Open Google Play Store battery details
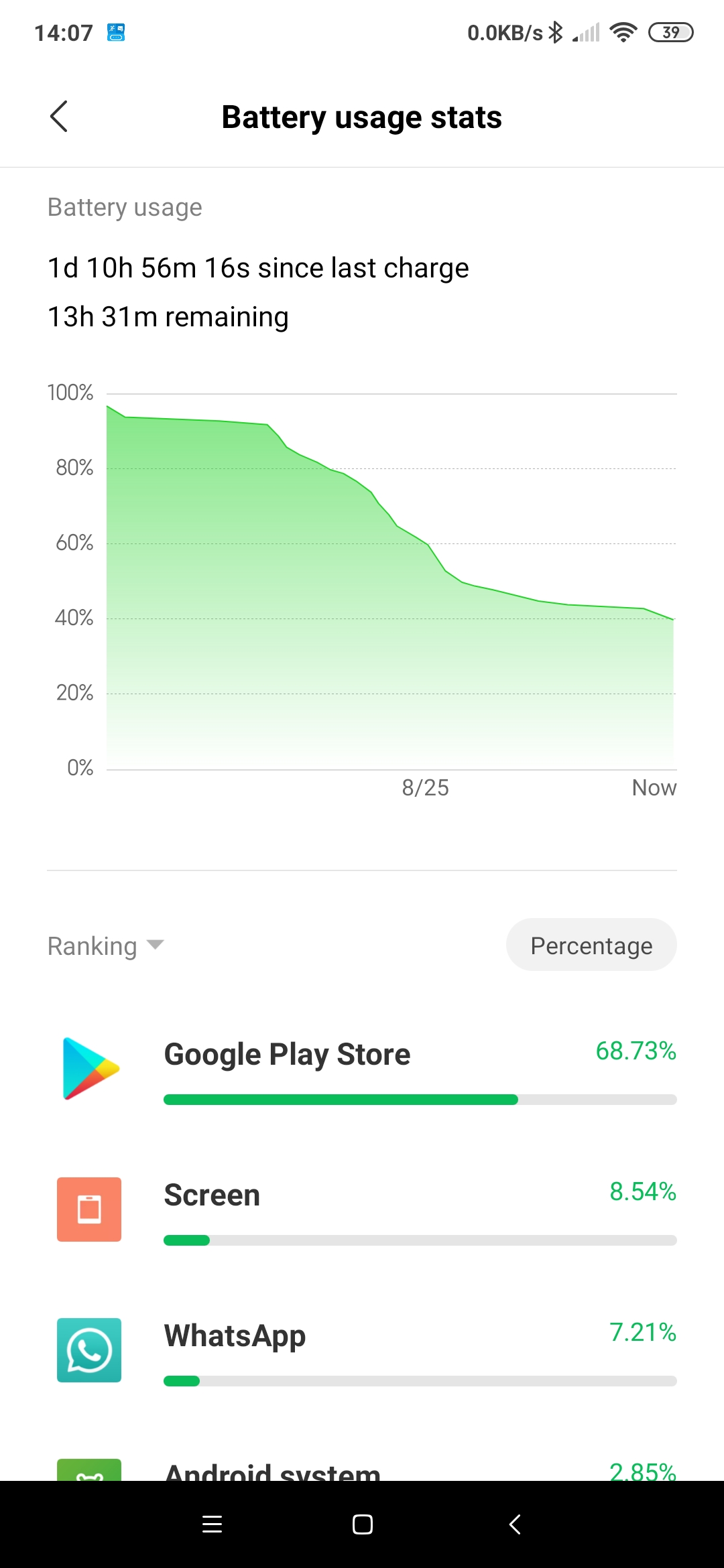Image resolution: width=724 pixels, height=1568 pixels. [x=362, y=1069]
